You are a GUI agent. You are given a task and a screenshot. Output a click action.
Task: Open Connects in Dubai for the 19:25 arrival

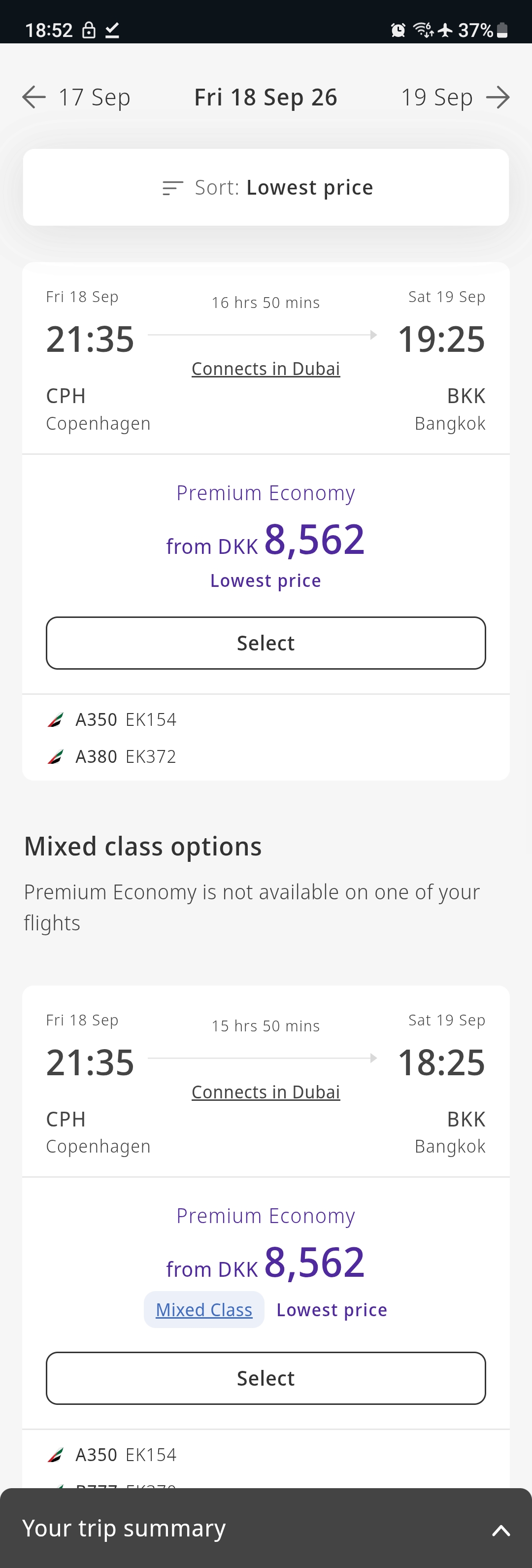coord(266,369)
